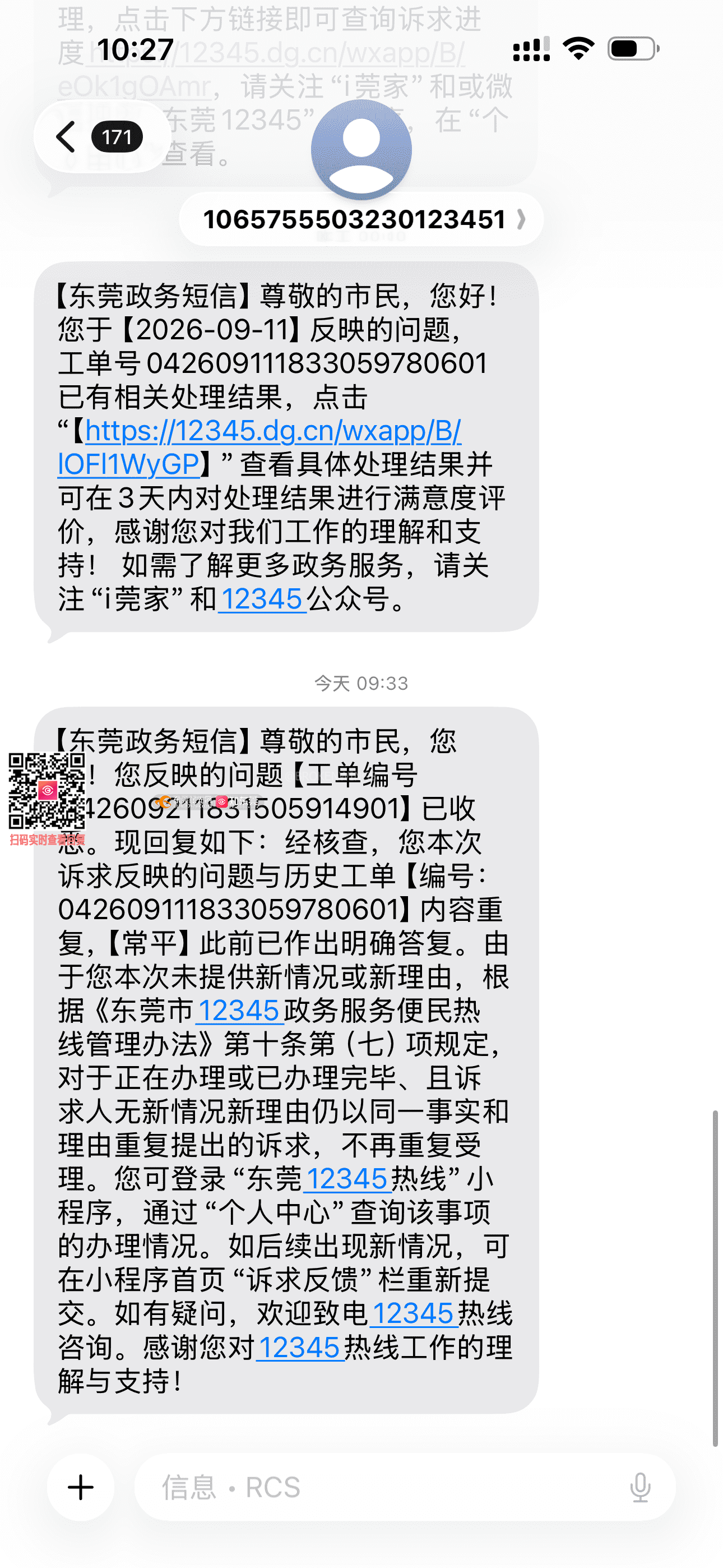Open contact details for 106575550323012345​1
Image resolution: width=723 pixels, height=1568 pixels.
tap(361, 219)
